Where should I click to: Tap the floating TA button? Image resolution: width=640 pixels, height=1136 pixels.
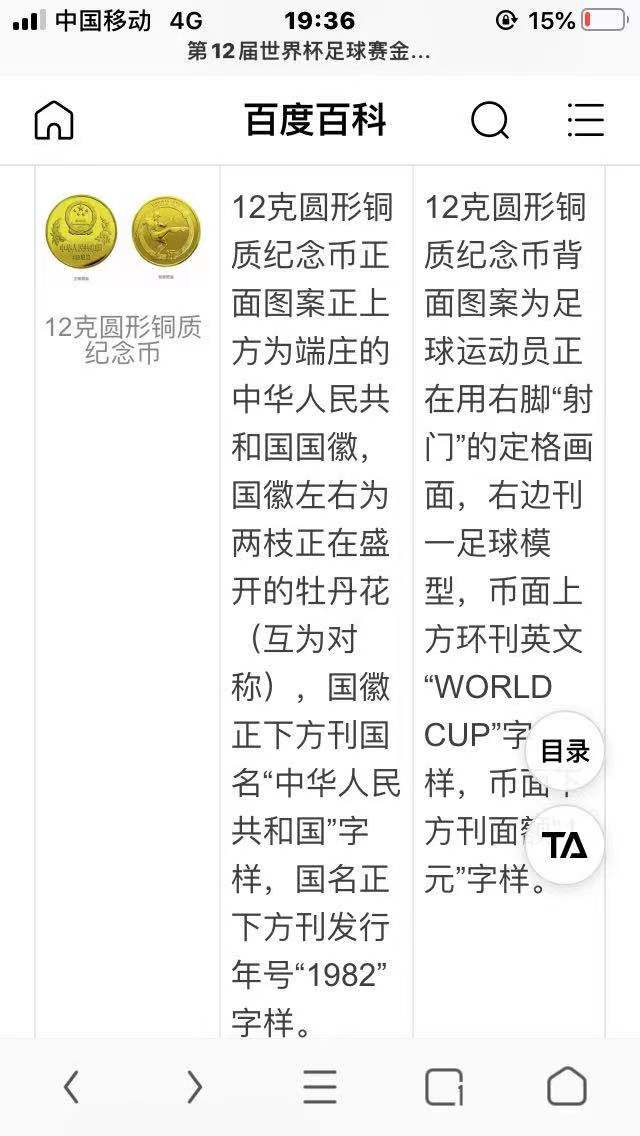click(x=565, y=845)
